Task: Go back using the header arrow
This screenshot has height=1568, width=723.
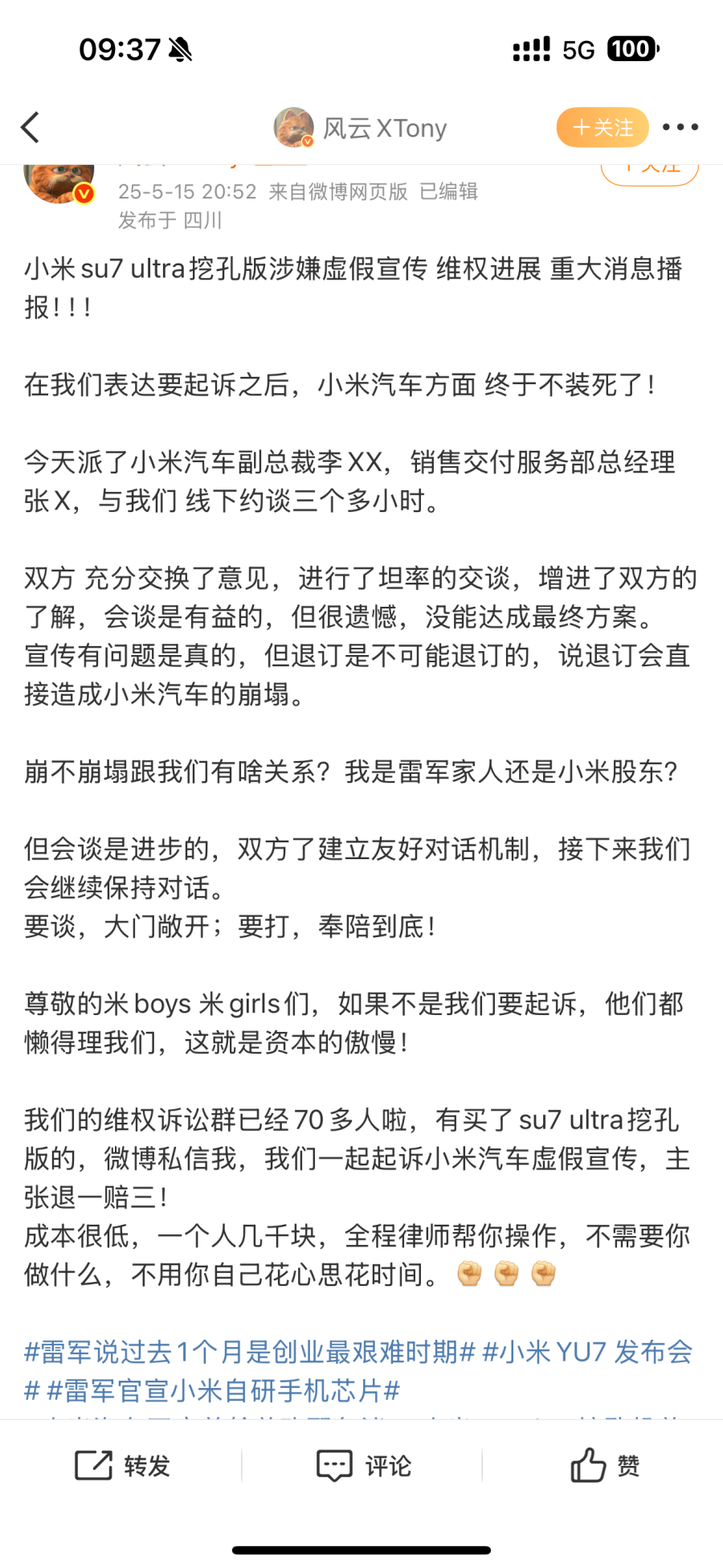Action: pos(31,127)
